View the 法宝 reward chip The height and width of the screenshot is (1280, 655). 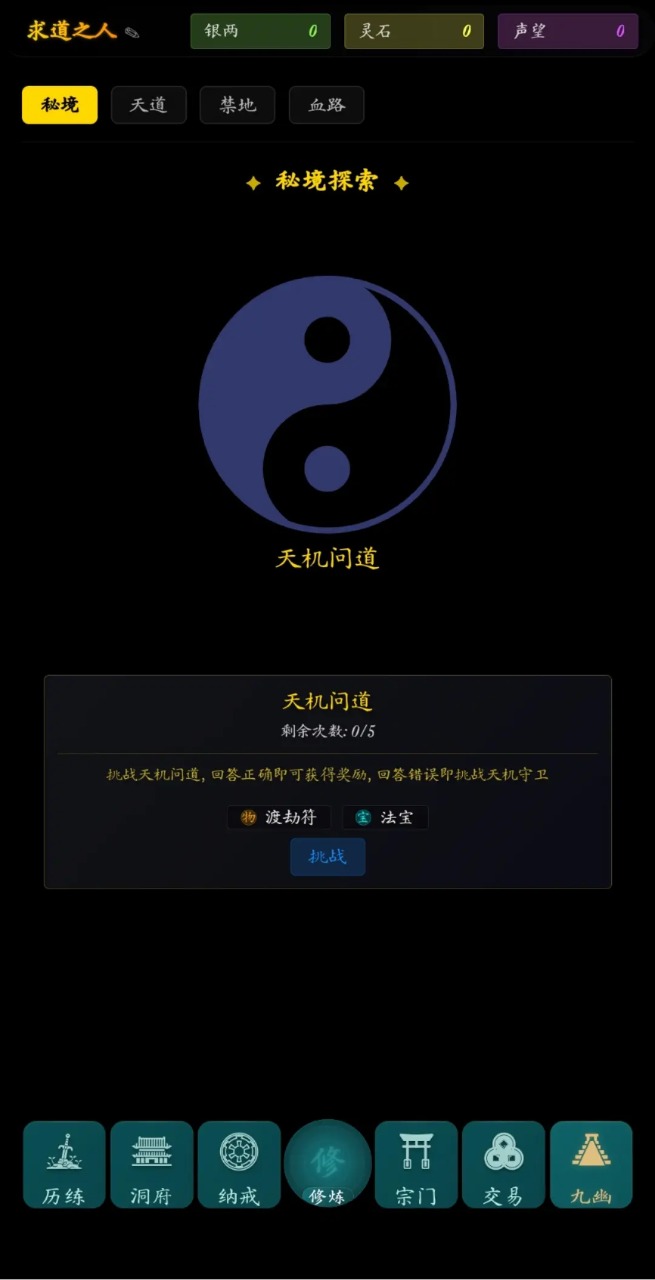pyautogui.click(x=385, y=817)
